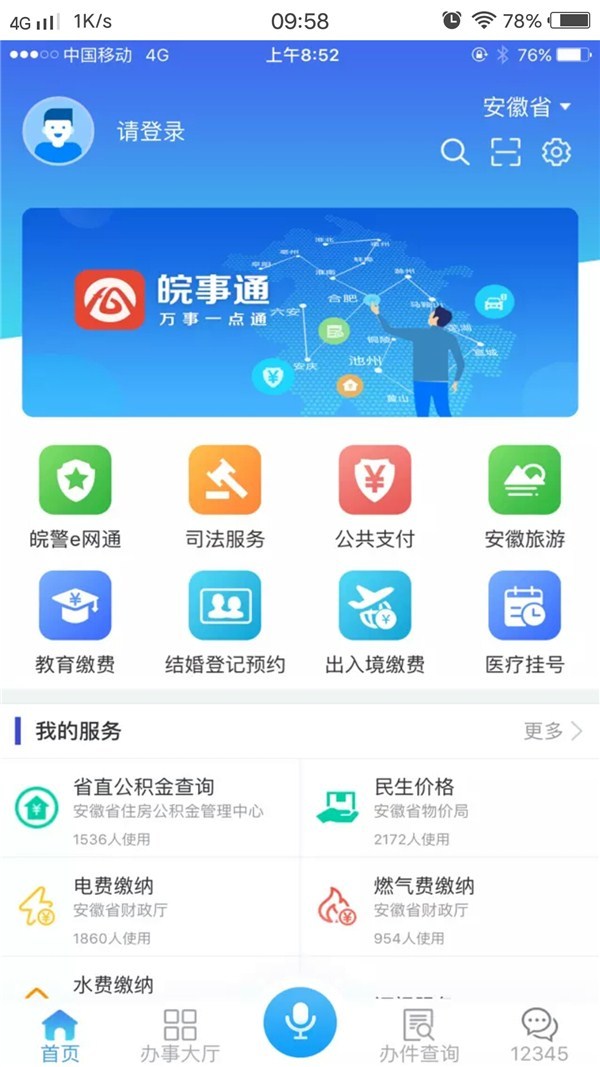Open 民生价格 service
The width and height of the screenshot is (600, 1067).
tap(450, 808)
